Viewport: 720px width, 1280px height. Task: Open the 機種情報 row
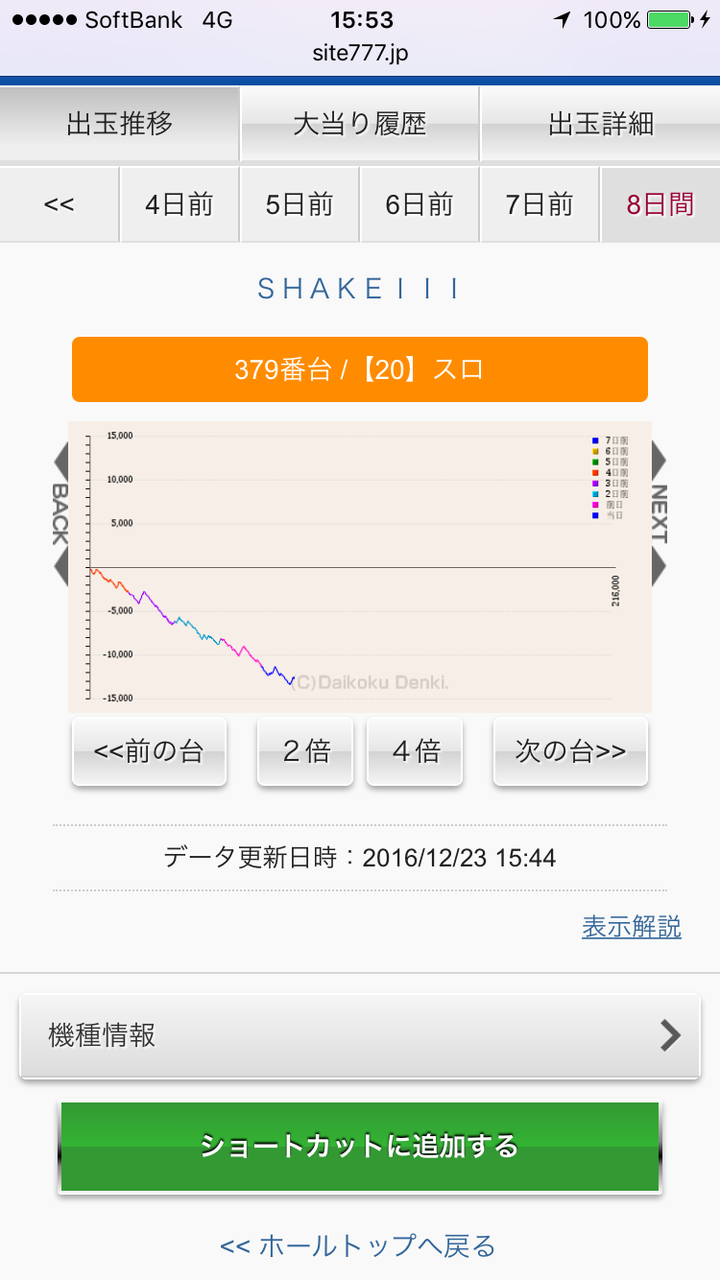point(360,1036)
